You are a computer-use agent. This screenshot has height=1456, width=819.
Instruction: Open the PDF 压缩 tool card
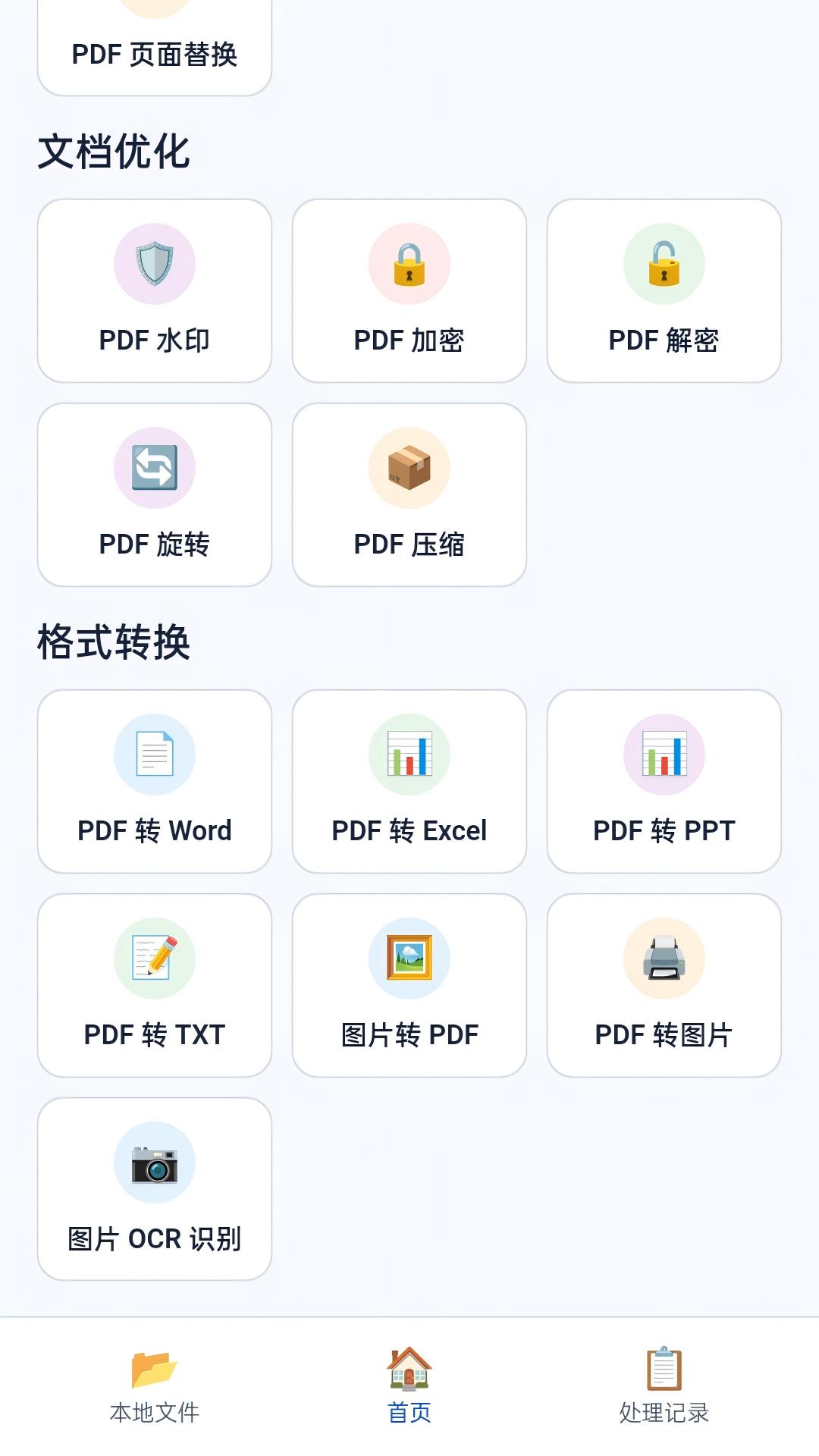[409, 493]
